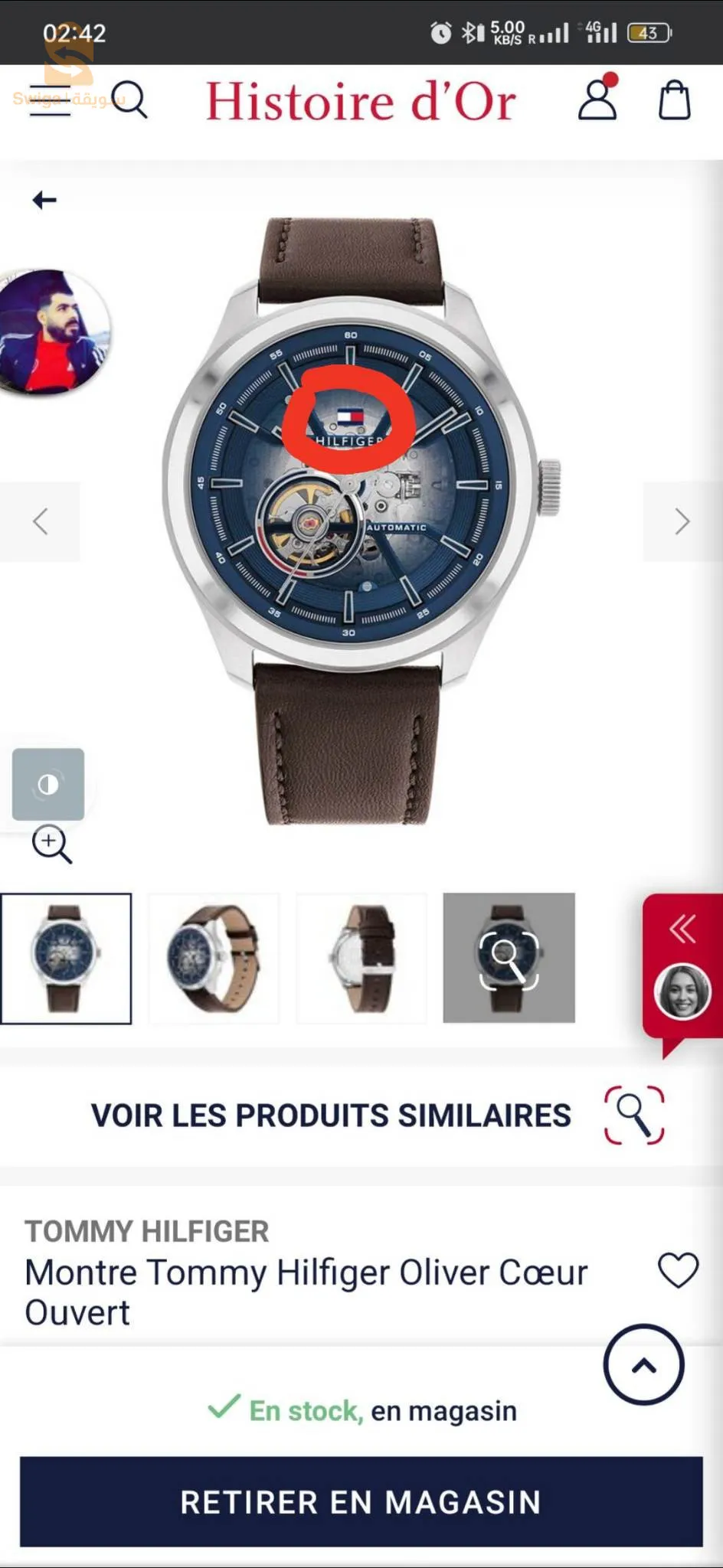Open the search magnifier in header

coord(129,100)
